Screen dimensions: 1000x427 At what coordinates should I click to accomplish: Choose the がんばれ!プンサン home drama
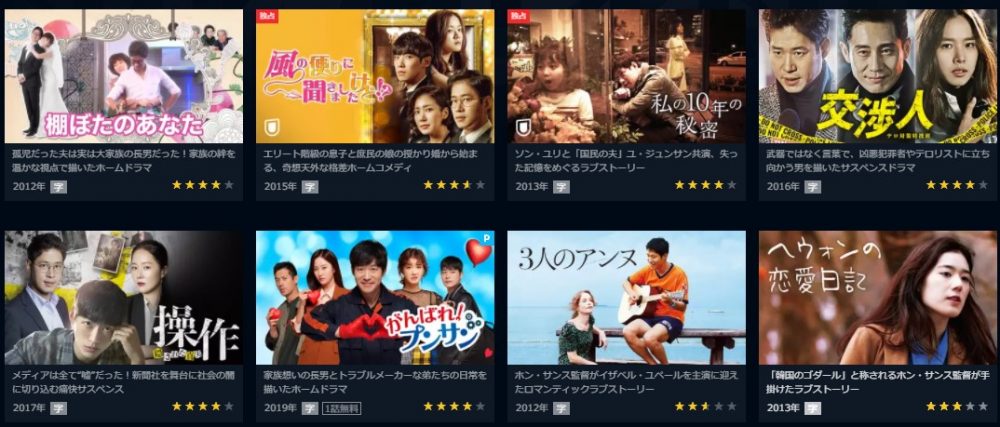375,298
